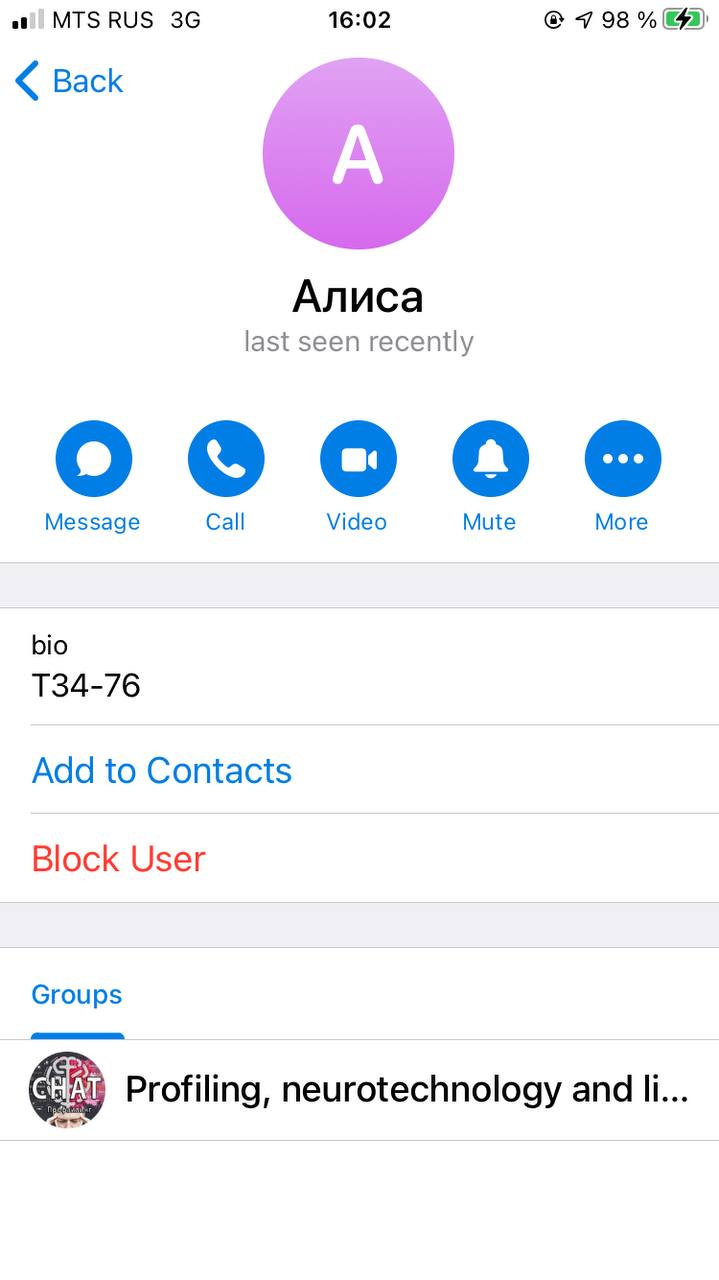Go back to the previous screen
The height and width of the screenshot is (1280, 719).
pos(70,81)
